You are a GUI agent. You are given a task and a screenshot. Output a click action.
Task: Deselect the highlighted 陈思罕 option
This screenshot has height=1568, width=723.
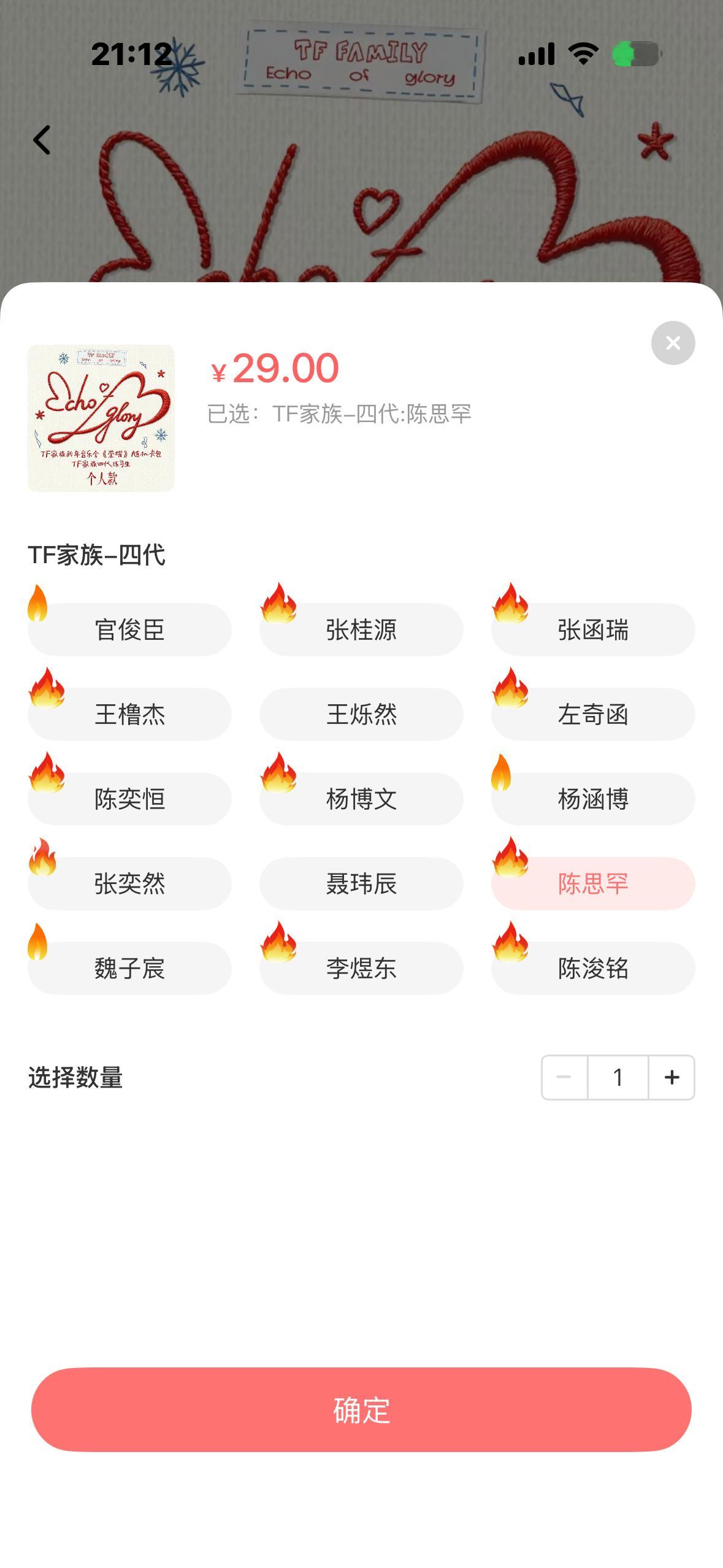(592, 884)
